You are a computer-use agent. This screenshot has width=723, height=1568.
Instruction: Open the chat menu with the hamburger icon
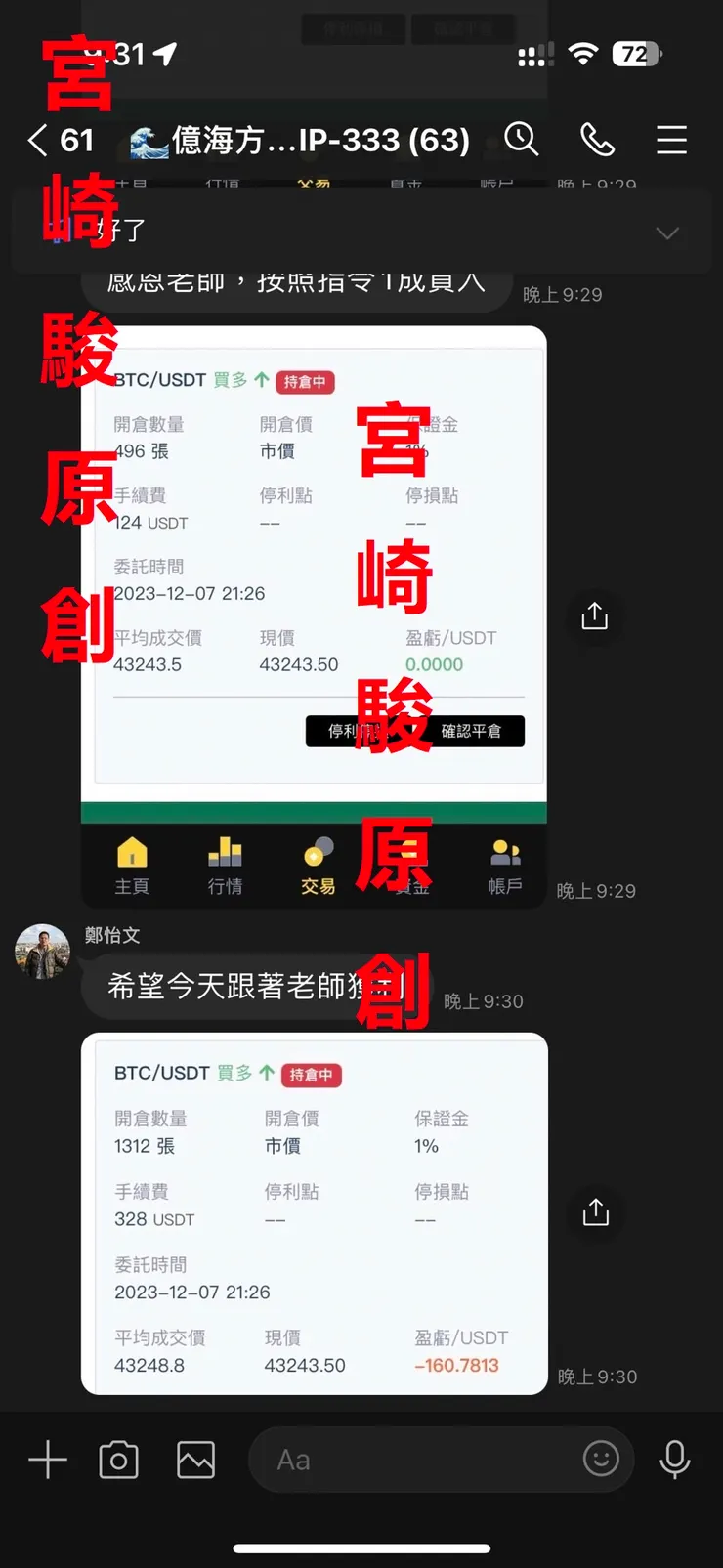tap(671, 141)
